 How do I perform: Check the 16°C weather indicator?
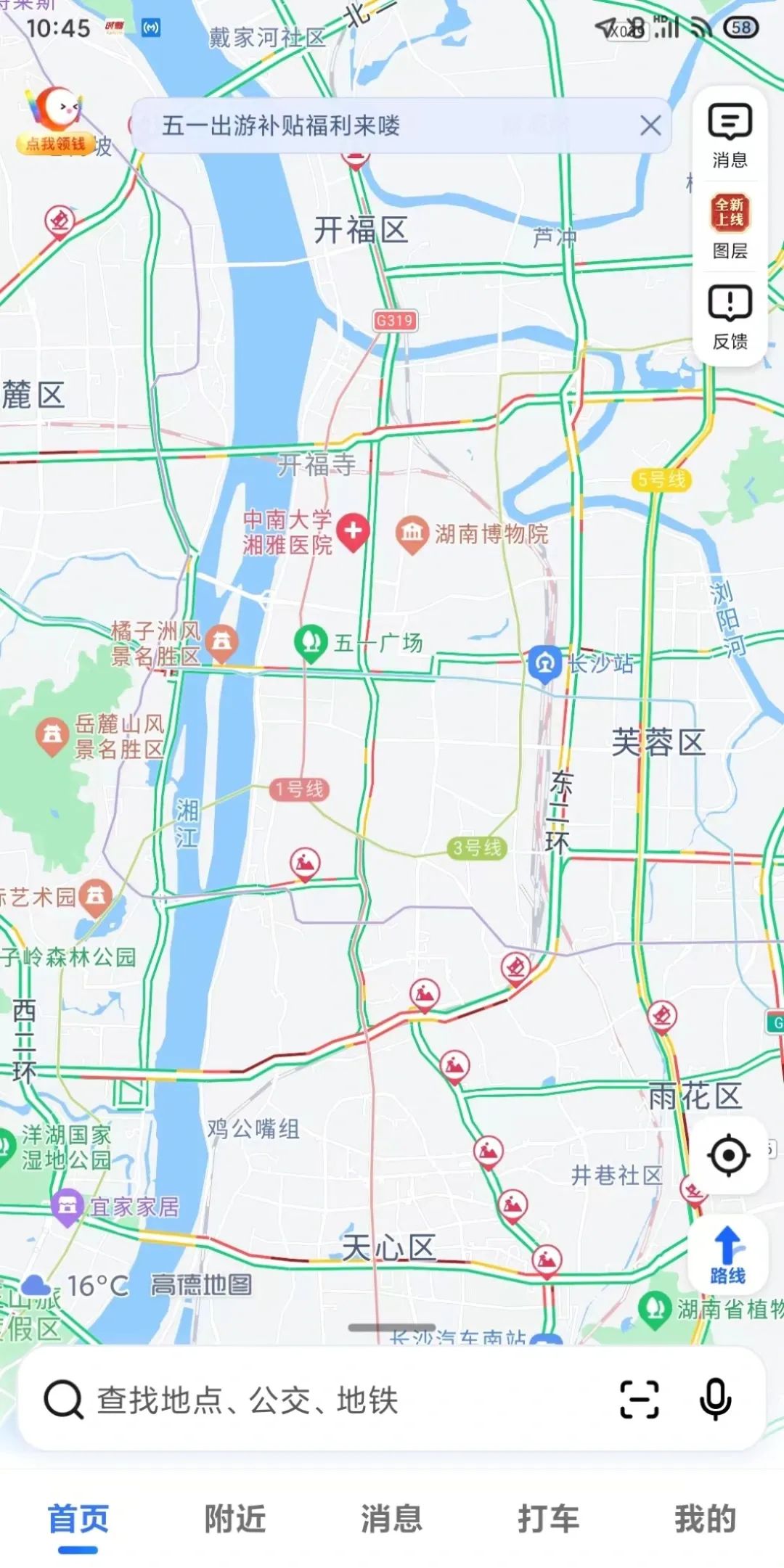click(80, 1286)
